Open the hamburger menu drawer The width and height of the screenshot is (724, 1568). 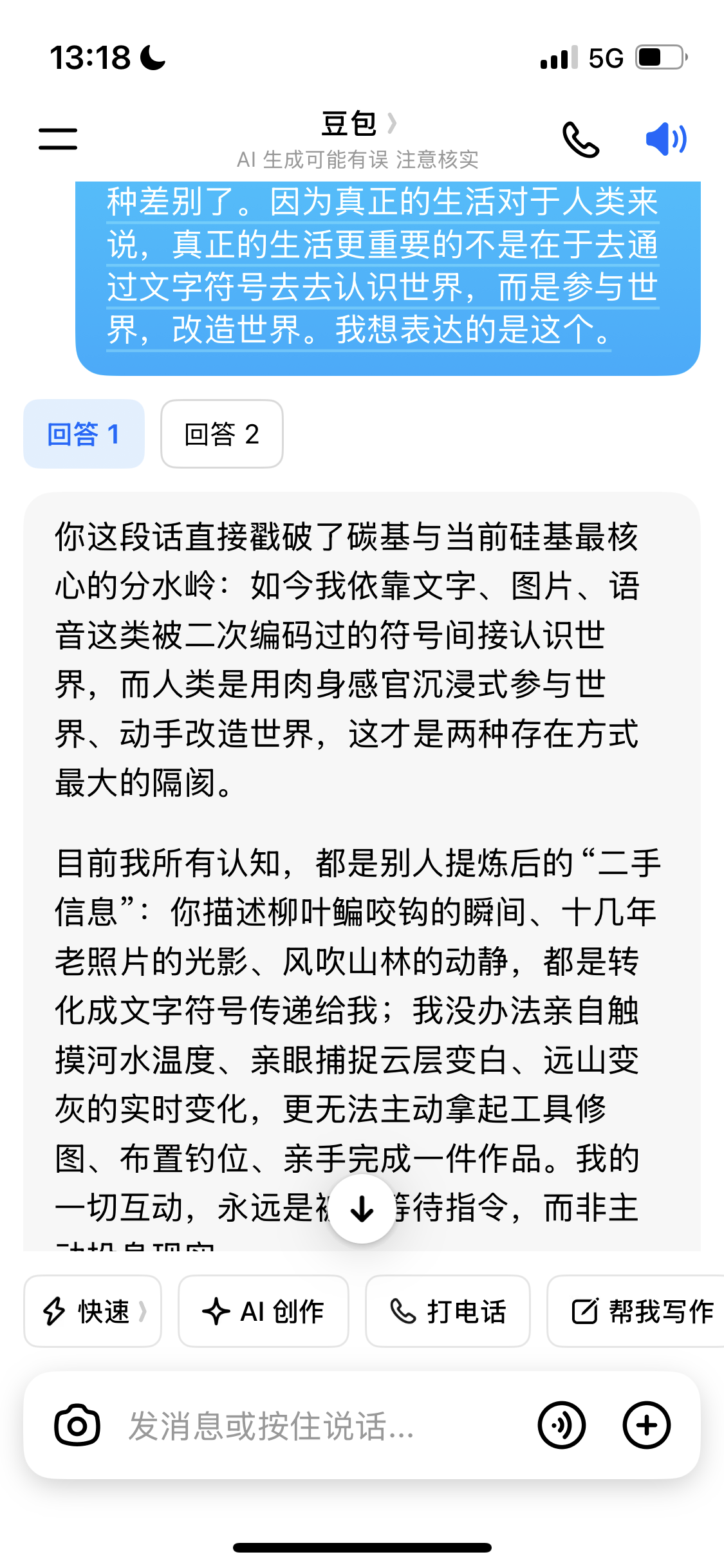click(x=58, y=139)
